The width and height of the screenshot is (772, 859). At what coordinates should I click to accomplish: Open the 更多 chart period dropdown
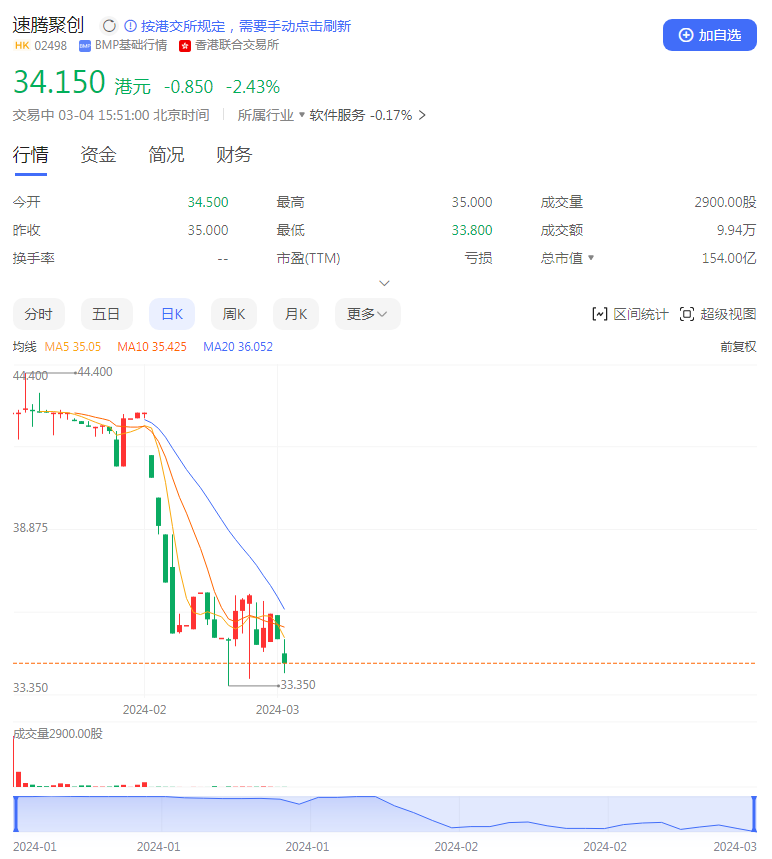click(367, 314)
